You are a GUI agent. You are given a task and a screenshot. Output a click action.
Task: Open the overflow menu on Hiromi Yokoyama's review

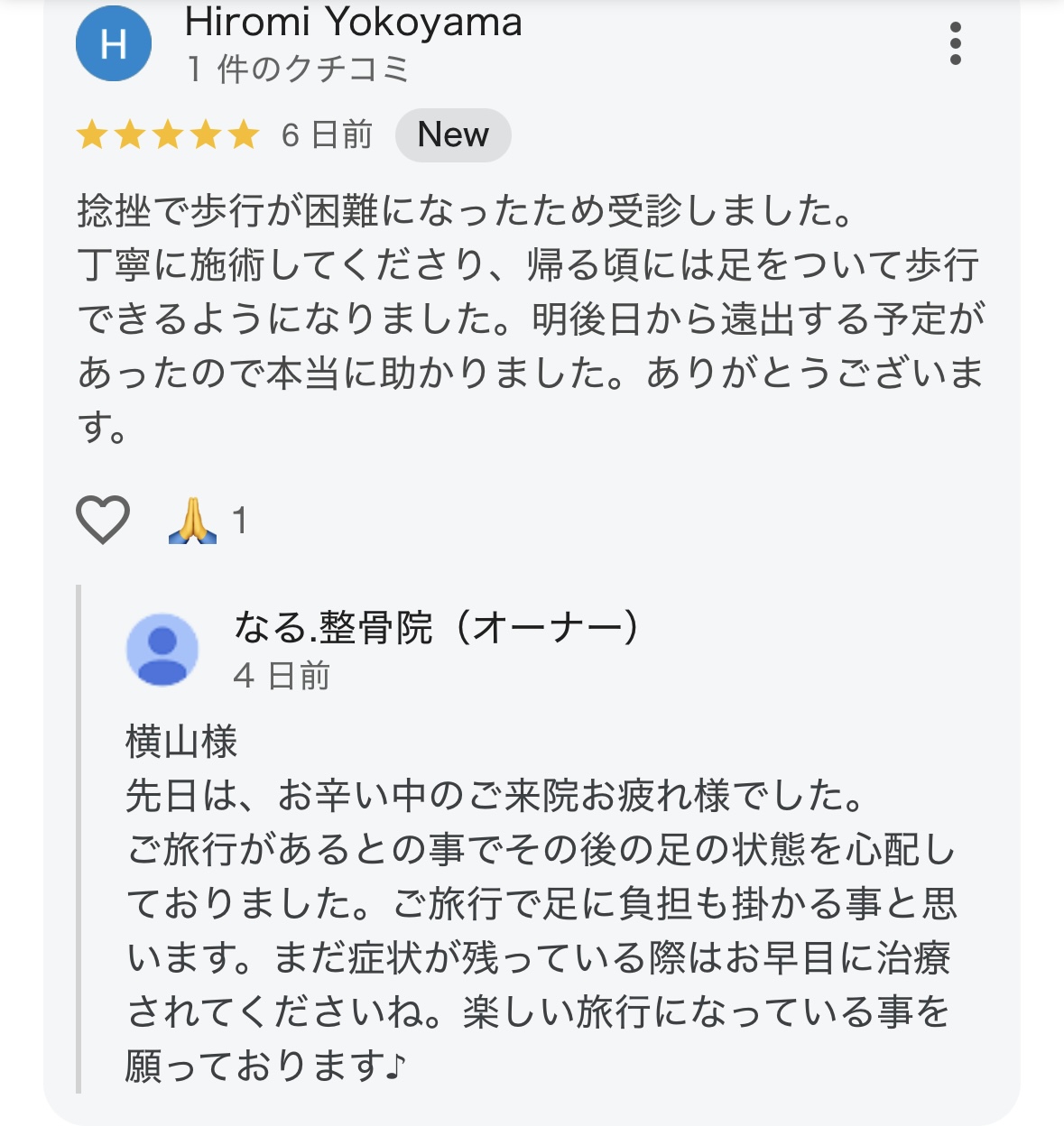tap(955, 43)
